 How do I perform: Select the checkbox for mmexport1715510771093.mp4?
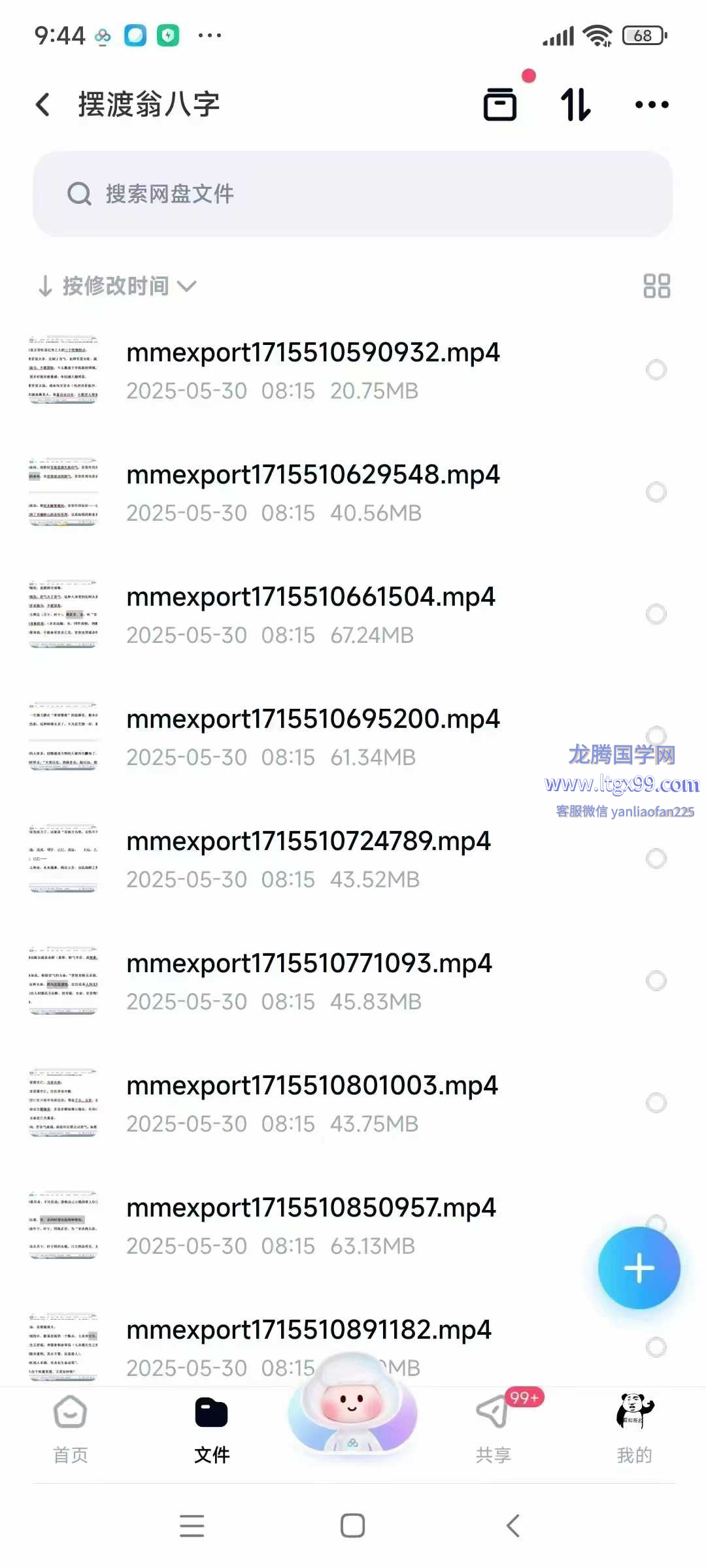click(x=656, y=981)
